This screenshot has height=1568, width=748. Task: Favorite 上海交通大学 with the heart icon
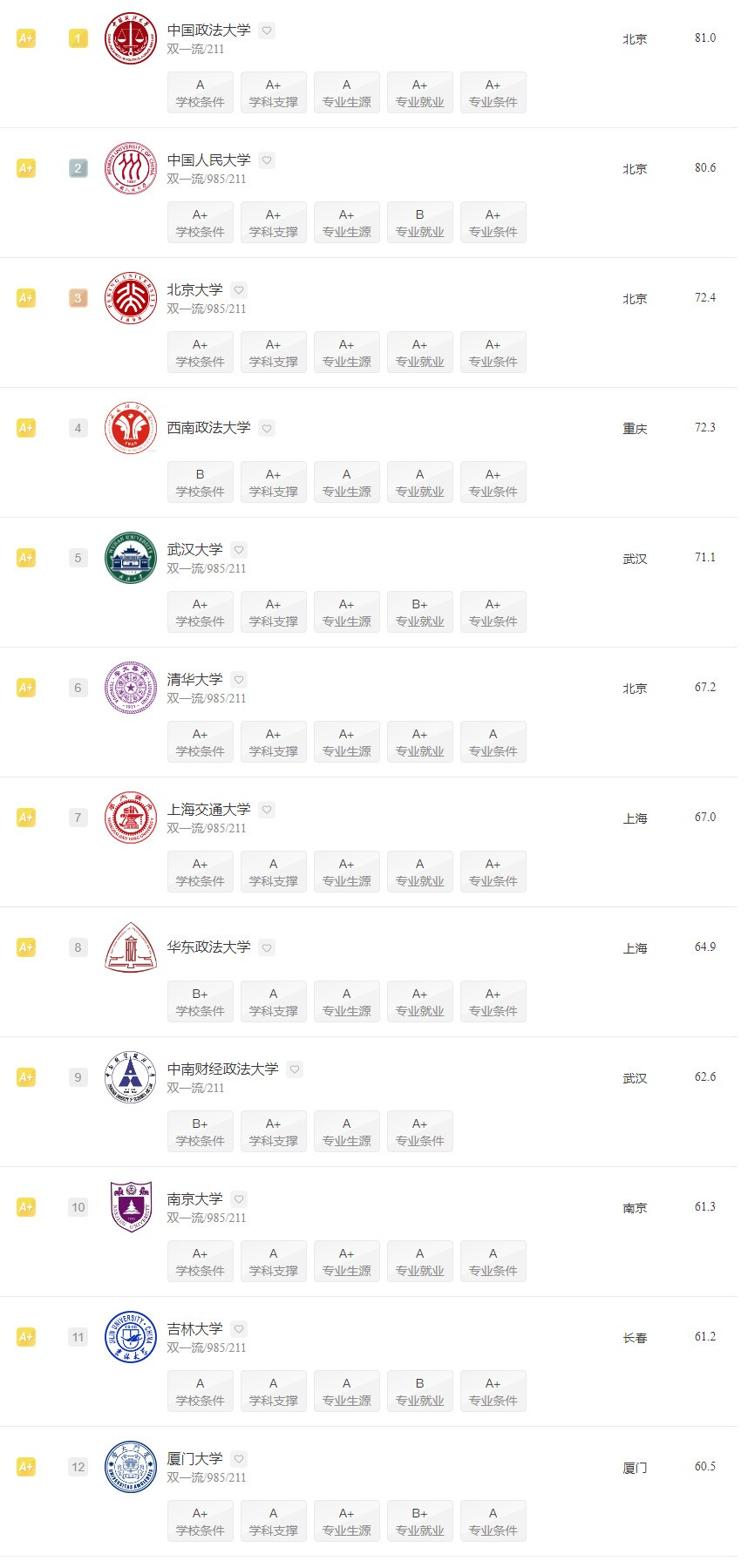[268, 810]
